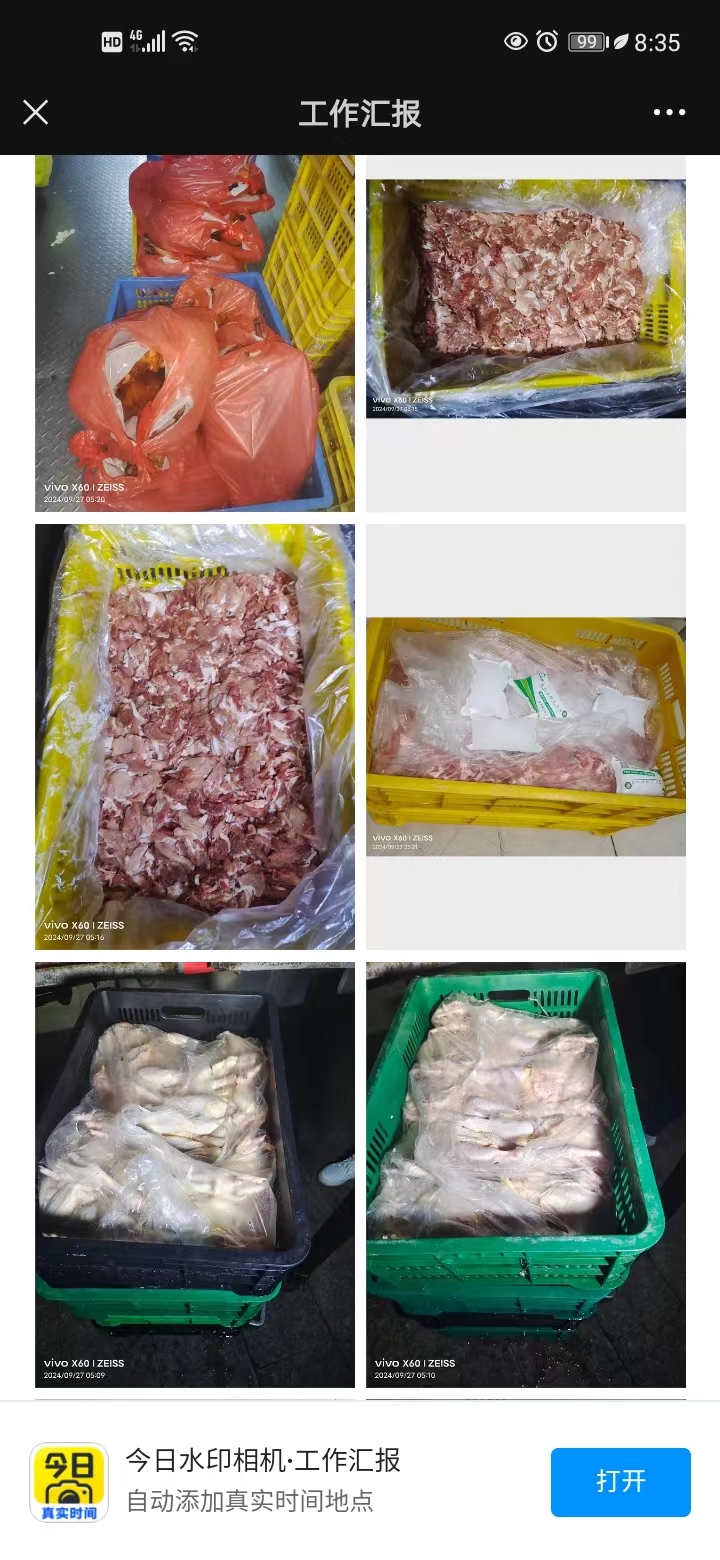
Task: Close the 工作汇报 page
Action: tap(36, 113)
